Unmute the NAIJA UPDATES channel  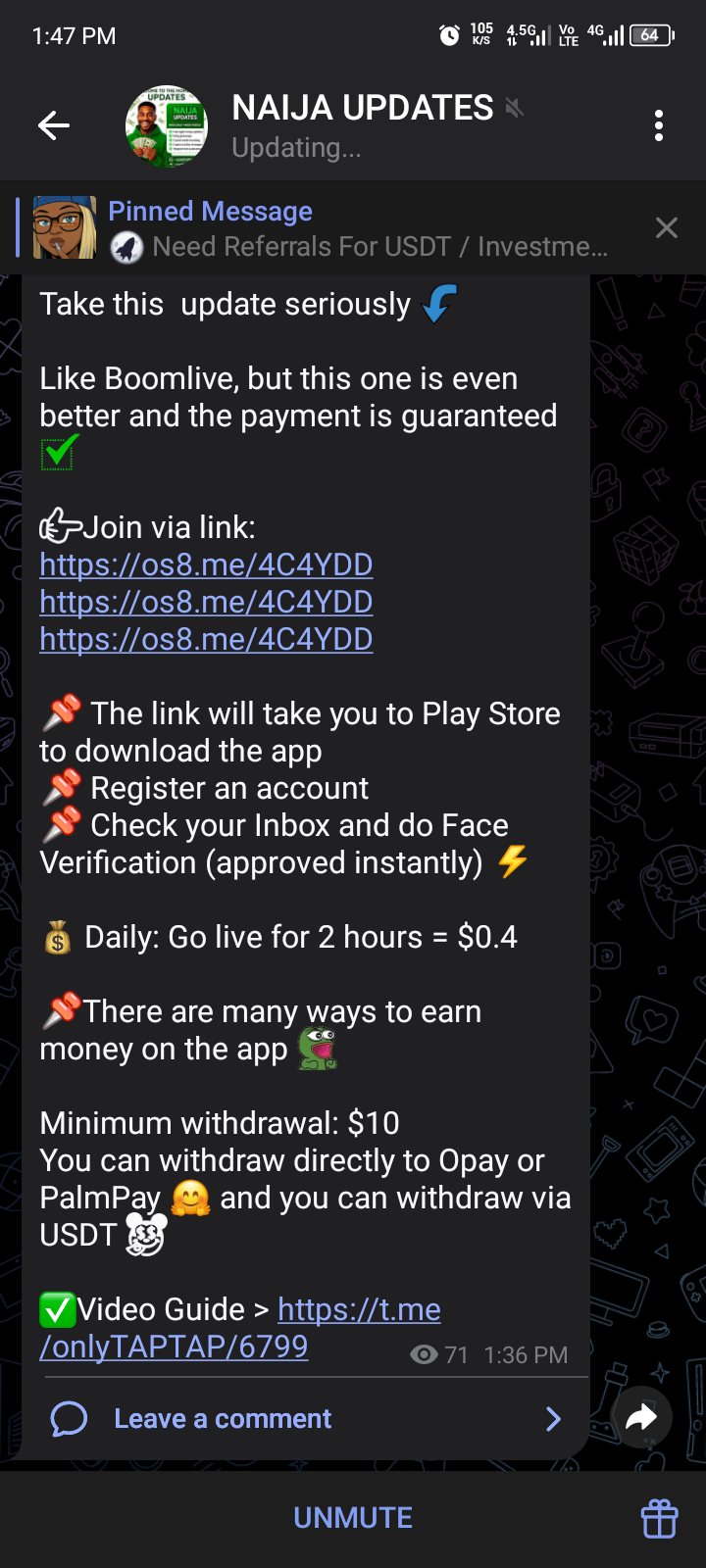pos(353,1517)
